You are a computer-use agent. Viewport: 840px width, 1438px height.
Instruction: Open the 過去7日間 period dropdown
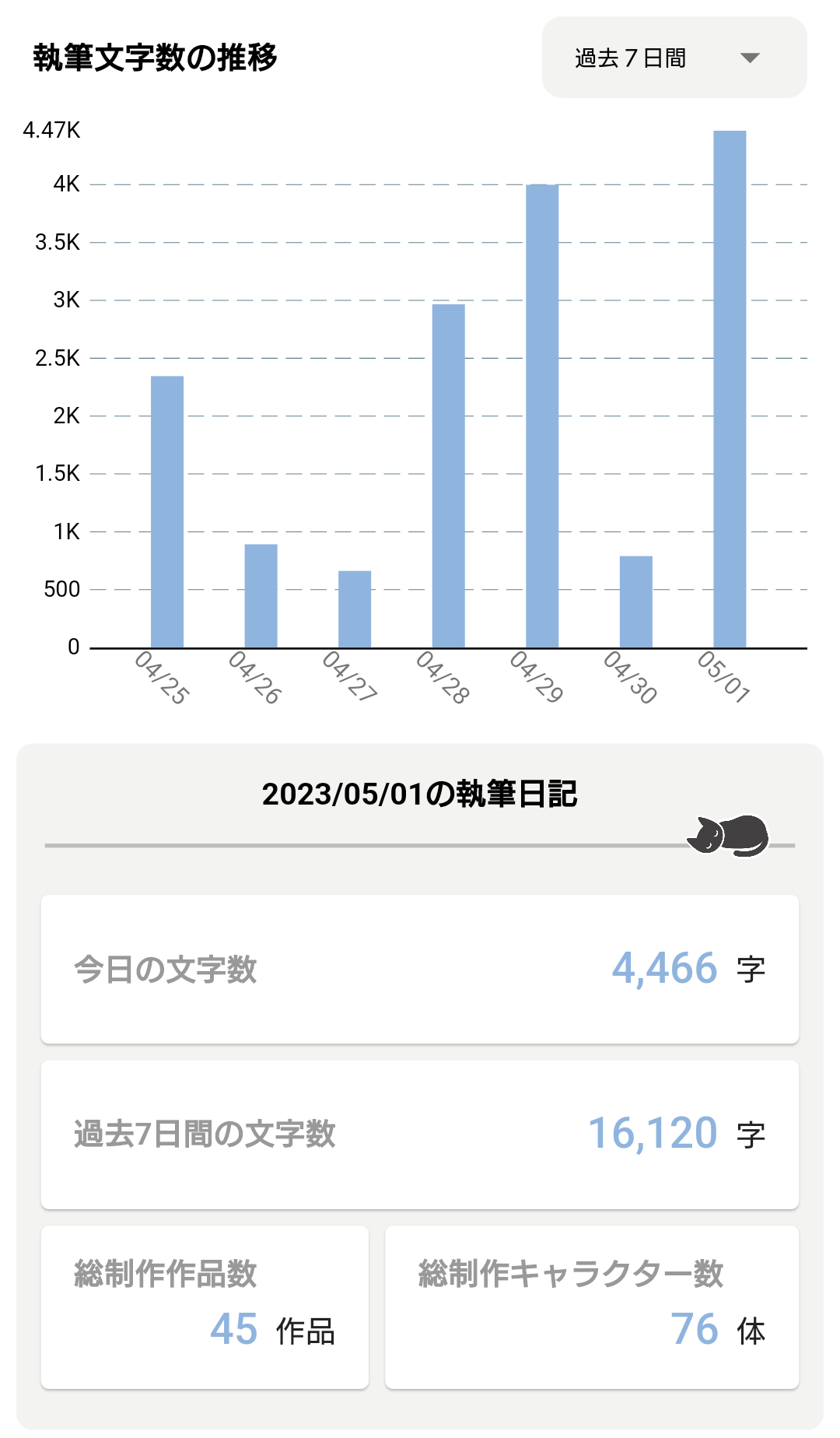[674, 58]
